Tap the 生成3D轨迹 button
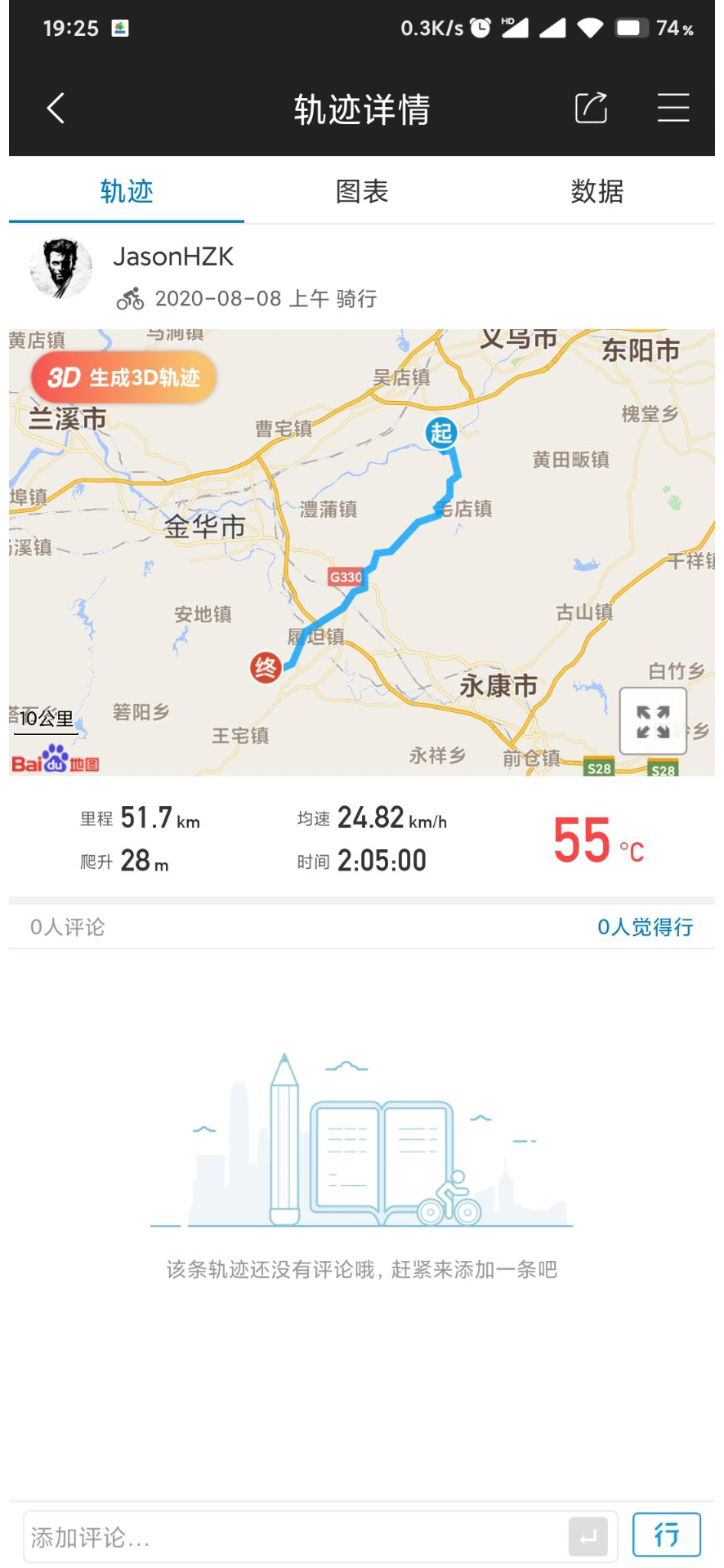This screenshot has height=1568, width=724. coord(124,377)
